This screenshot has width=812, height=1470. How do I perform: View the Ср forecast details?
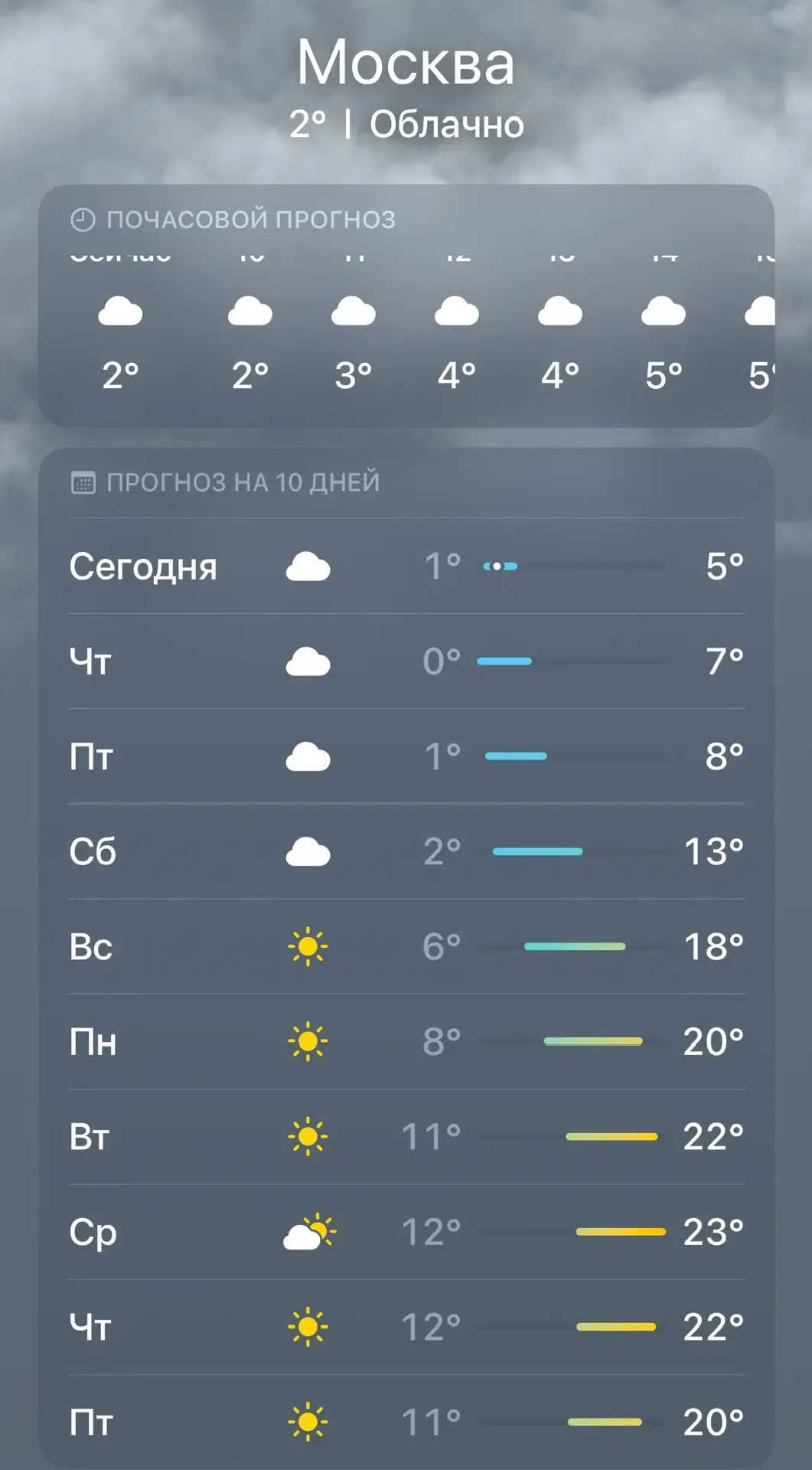(x=406, y=1232)
